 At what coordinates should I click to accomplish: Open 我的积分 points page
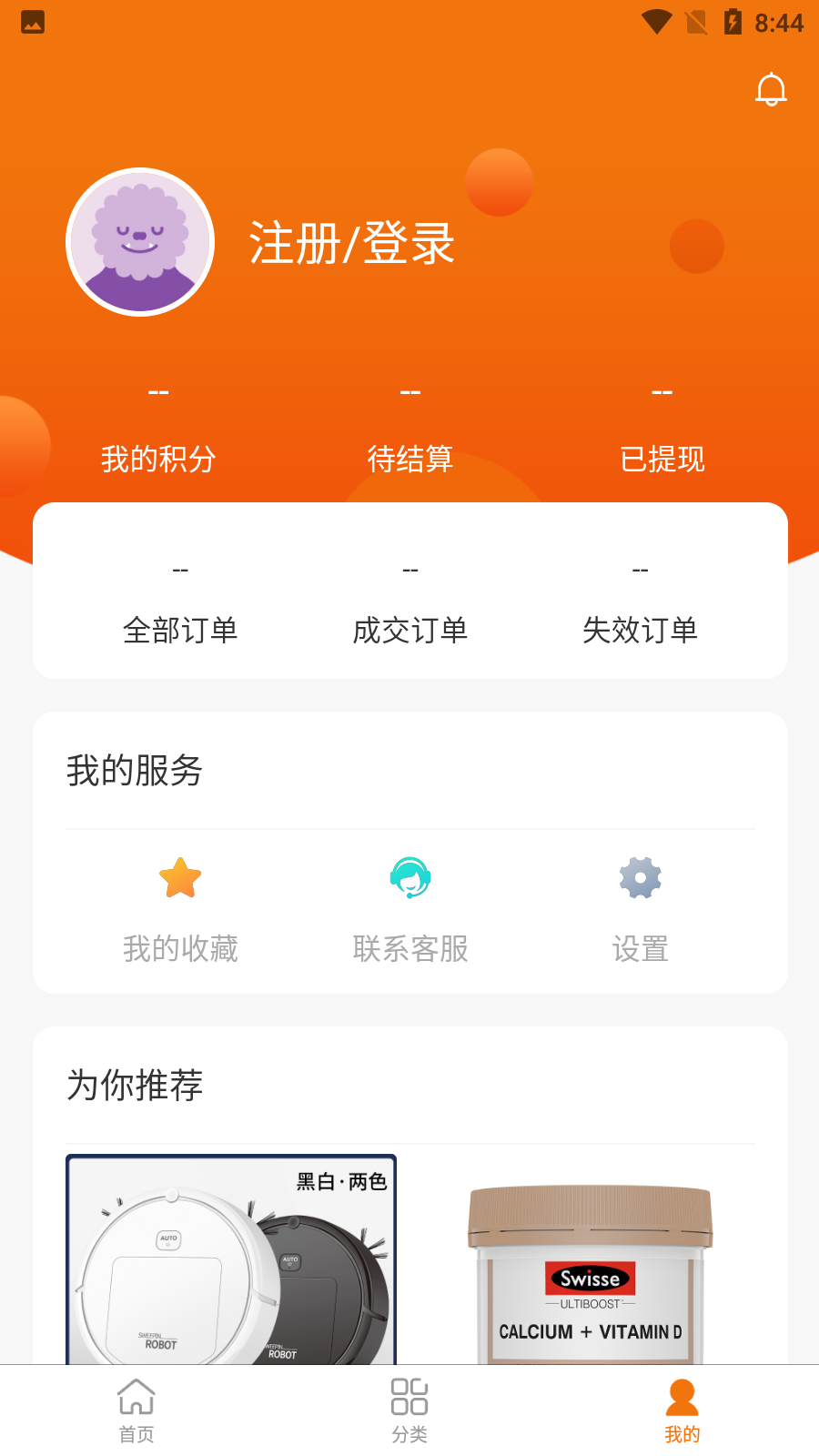(158, 460)
